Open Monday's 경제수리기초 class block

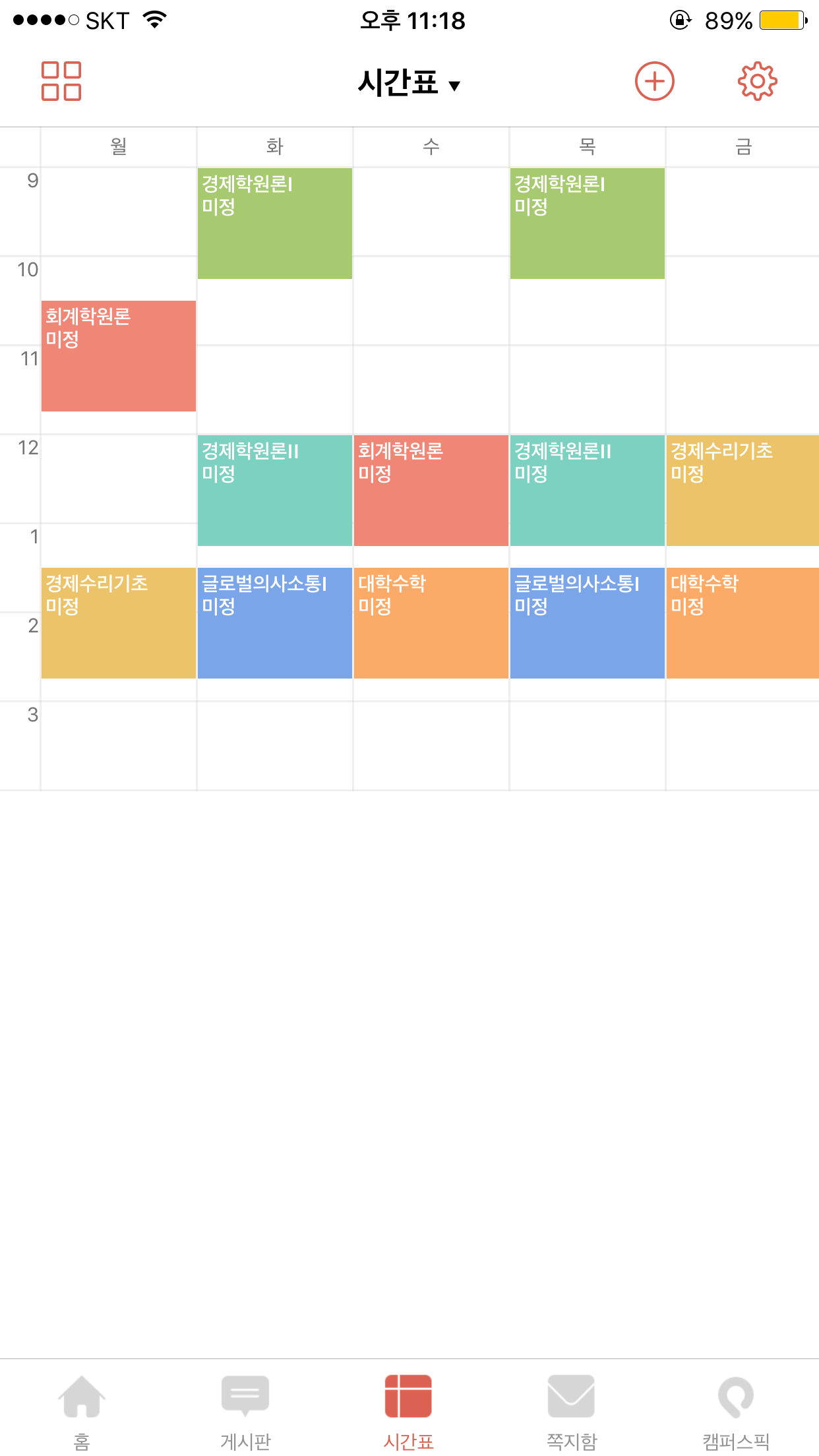tap(119, 623)
